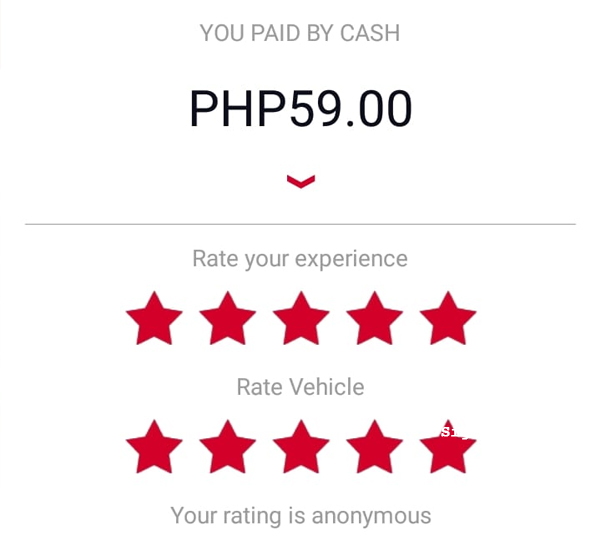Screen dimensions: 600x541
Task: Set vehicle rating to three stars
Action: point(301,447)
